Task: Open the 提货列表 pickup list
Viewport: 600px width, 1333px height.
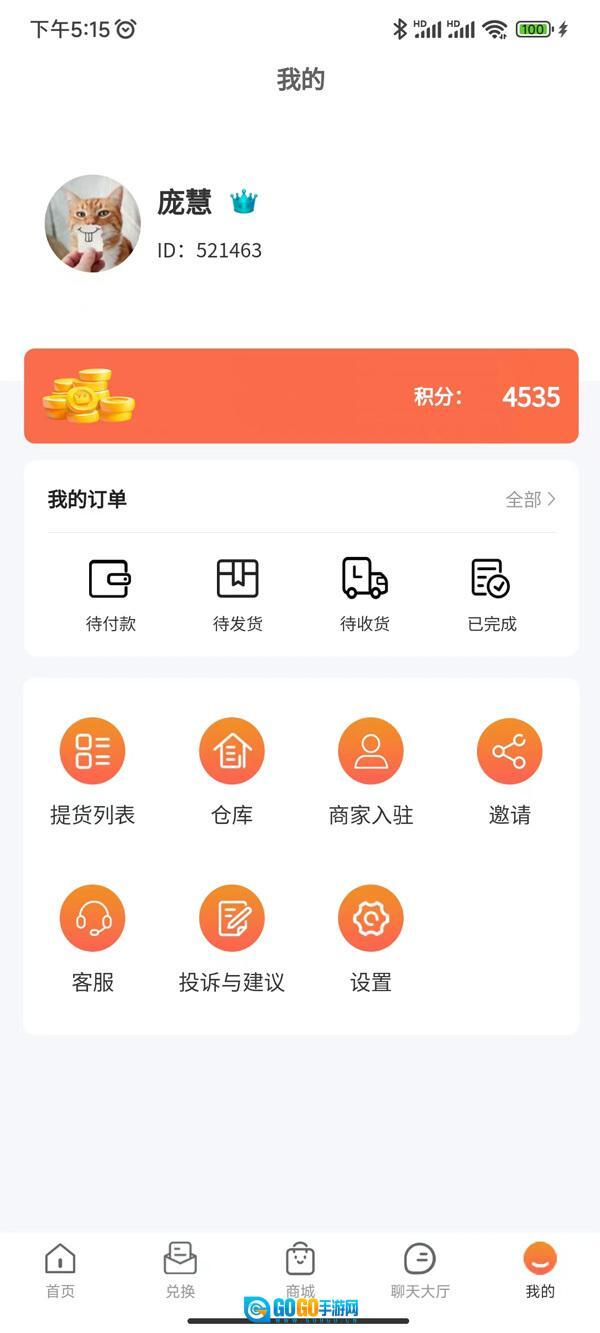Action: (93, 770)
